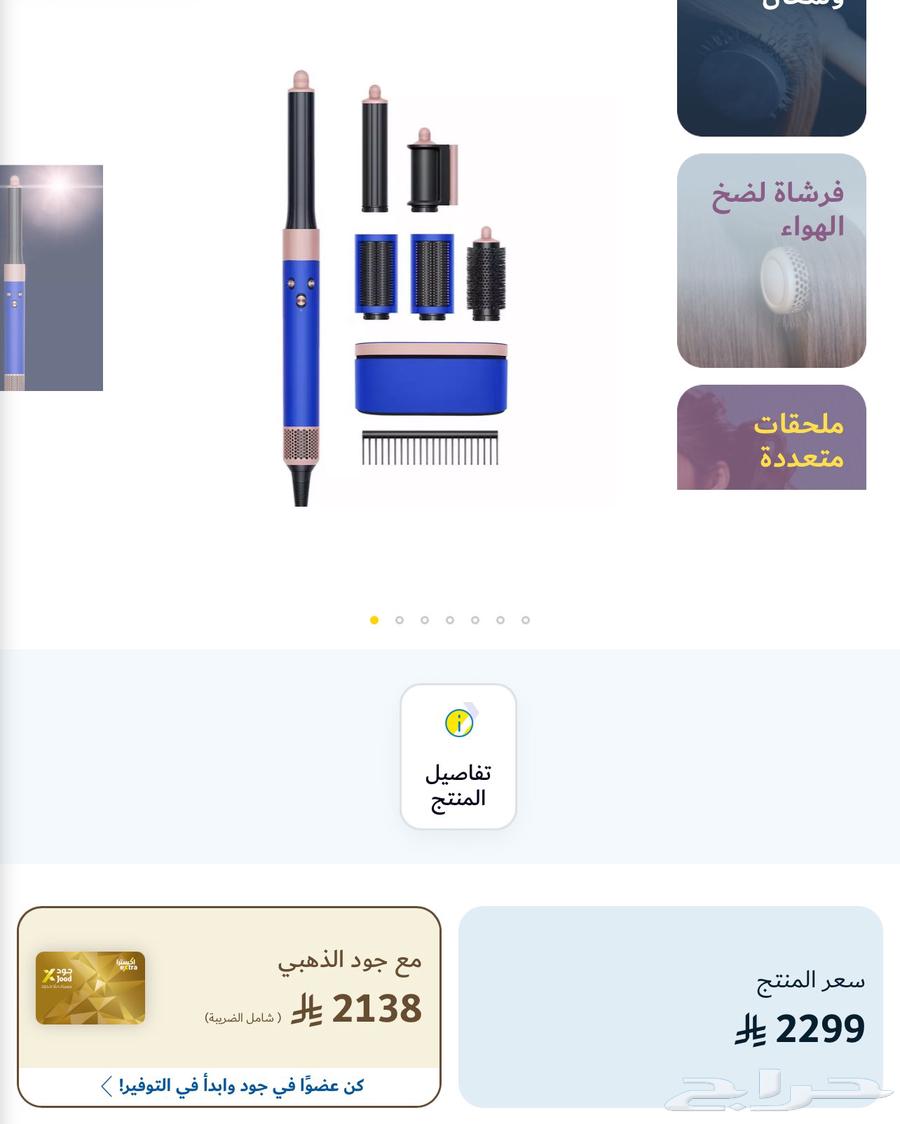900x1124 pixels.
Task: Open the product details info icon
Action: (x=458, y=721)
